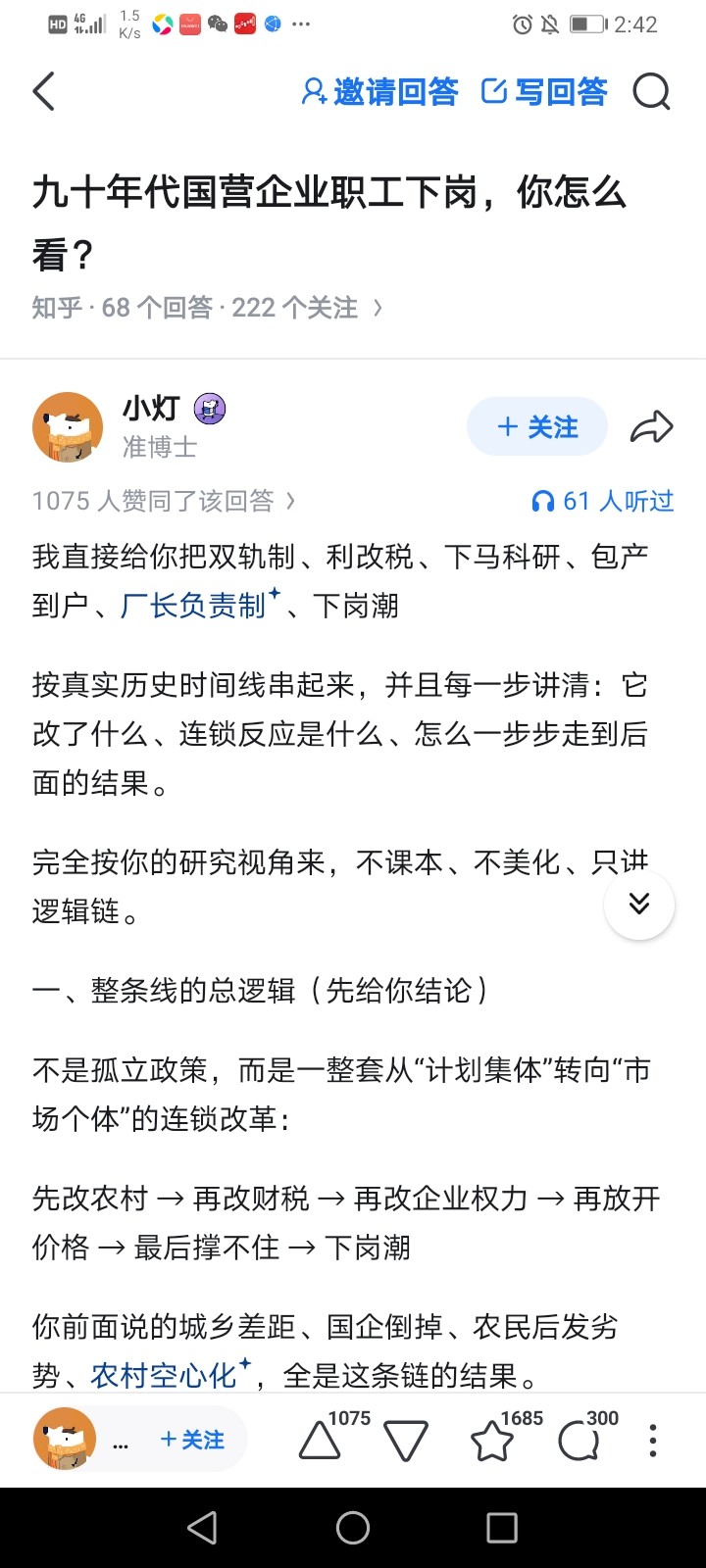This screenshot has width=706, height=1568.
Task: Downvote the answer
Action: [405, 1441]
